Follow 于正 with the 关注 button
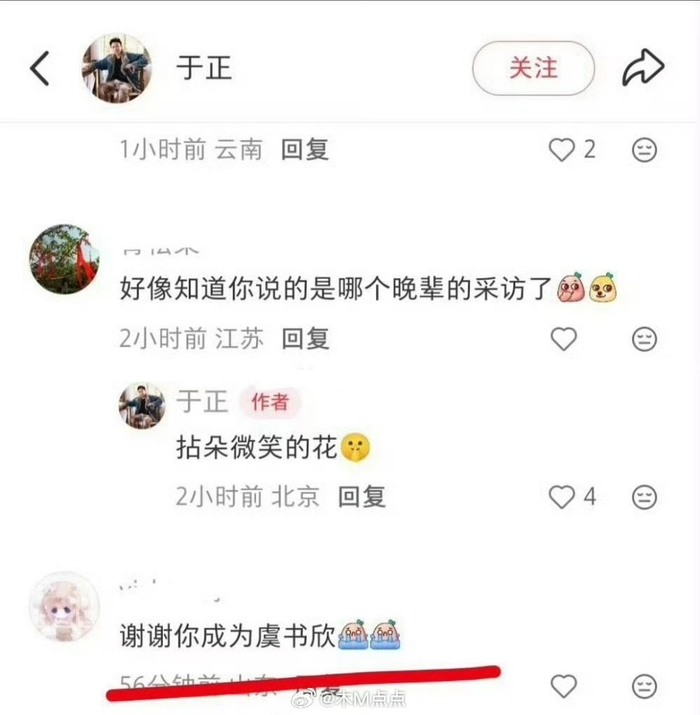This screenshot has width=700, height=715. (x=533, y=68)
